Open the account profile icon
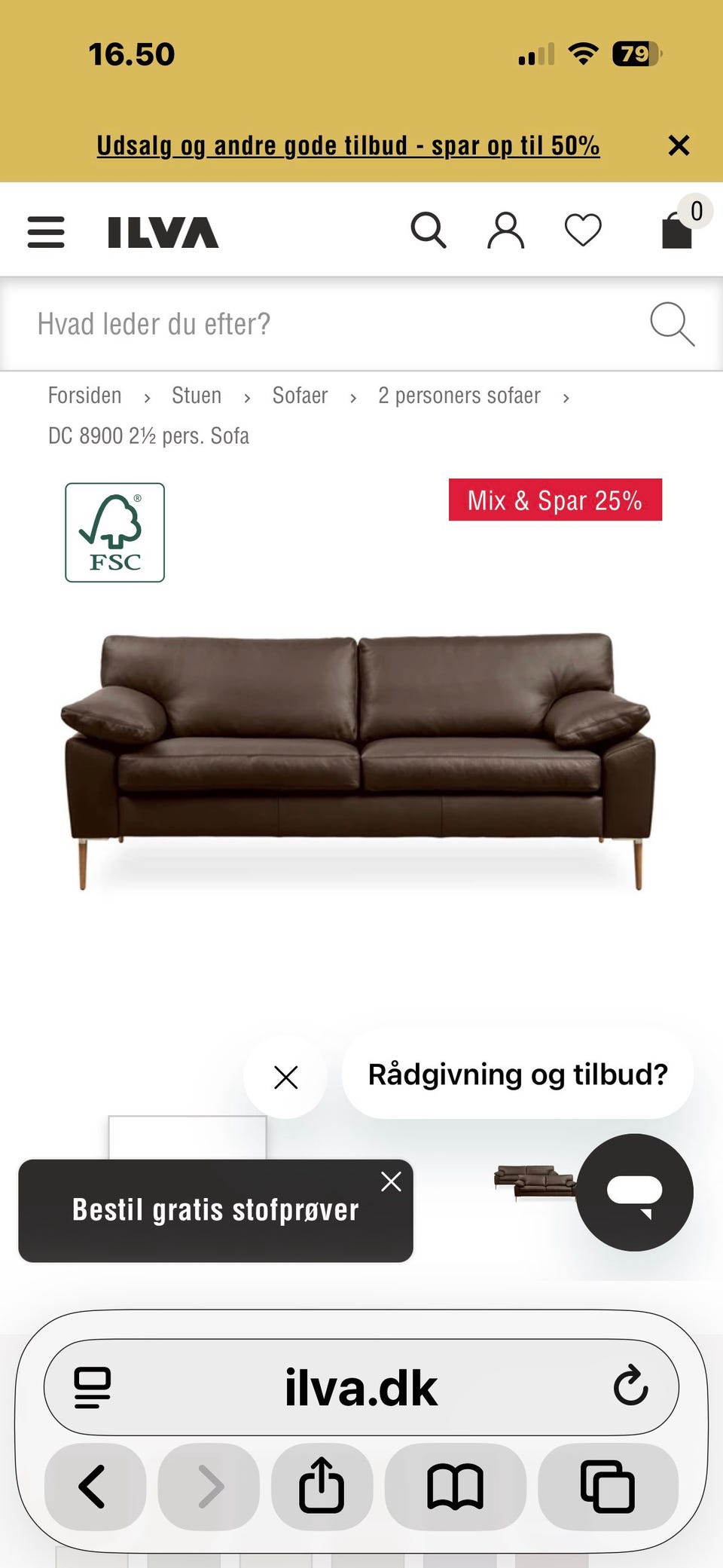The image size is (723, 1568). [506, 230]
